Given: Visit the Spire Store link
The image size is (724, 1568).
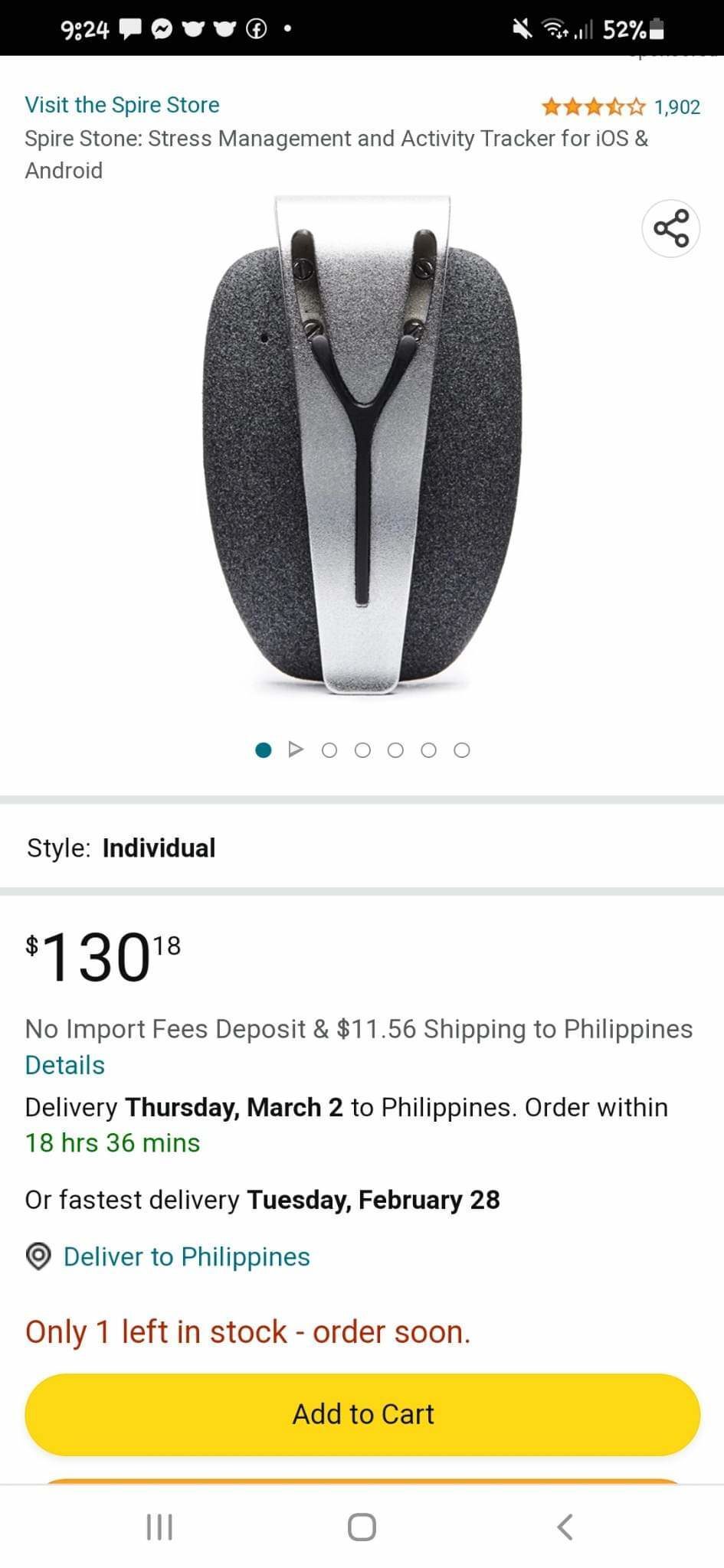Looking at the screenshot, I should 122,105.
